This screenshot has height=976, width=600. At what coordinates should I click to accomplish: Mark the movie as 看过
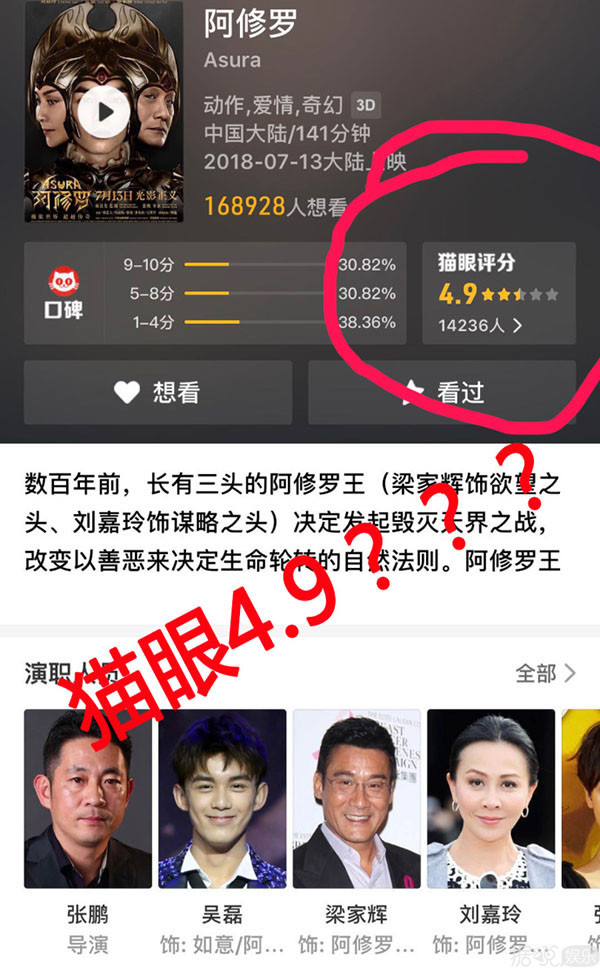click(442, 392)
